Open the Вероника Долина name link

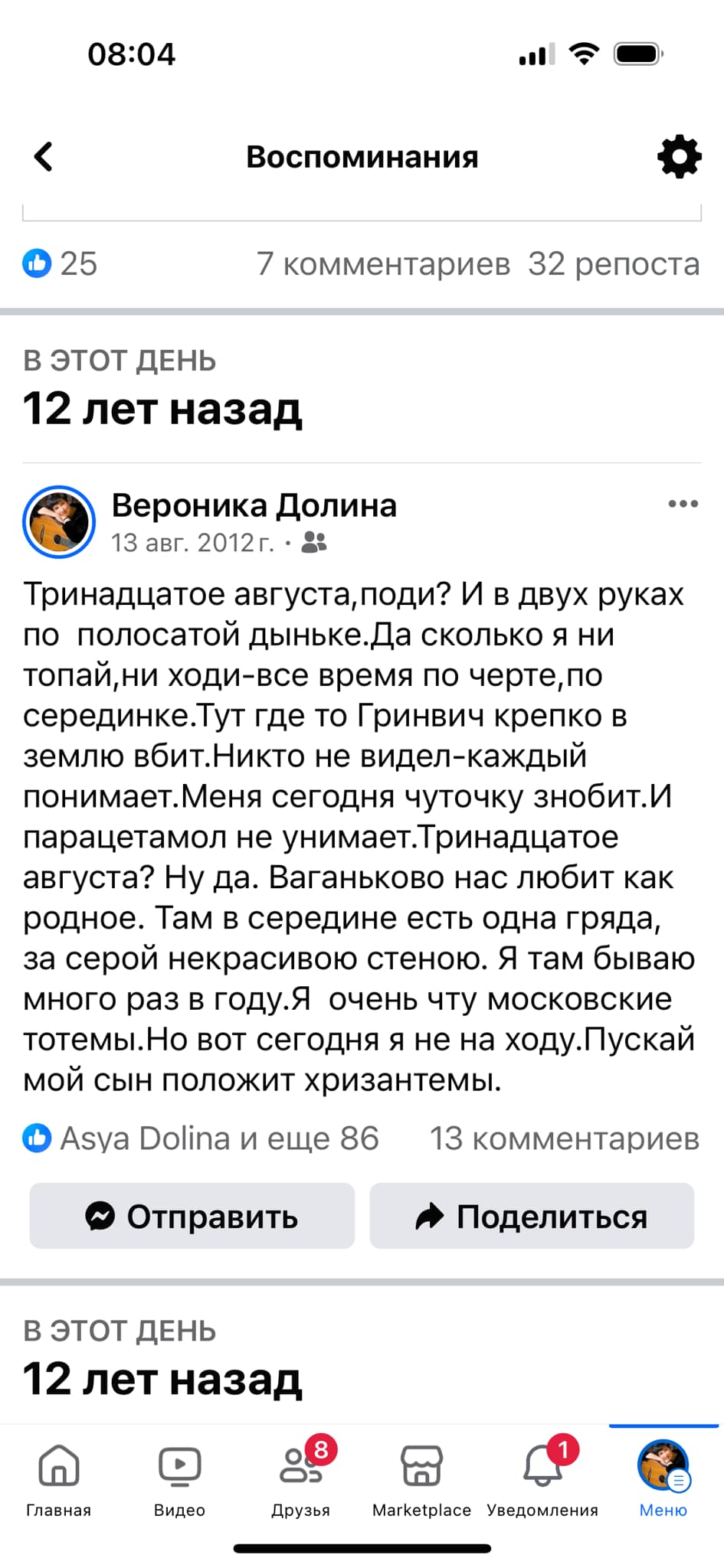(254, 505)
